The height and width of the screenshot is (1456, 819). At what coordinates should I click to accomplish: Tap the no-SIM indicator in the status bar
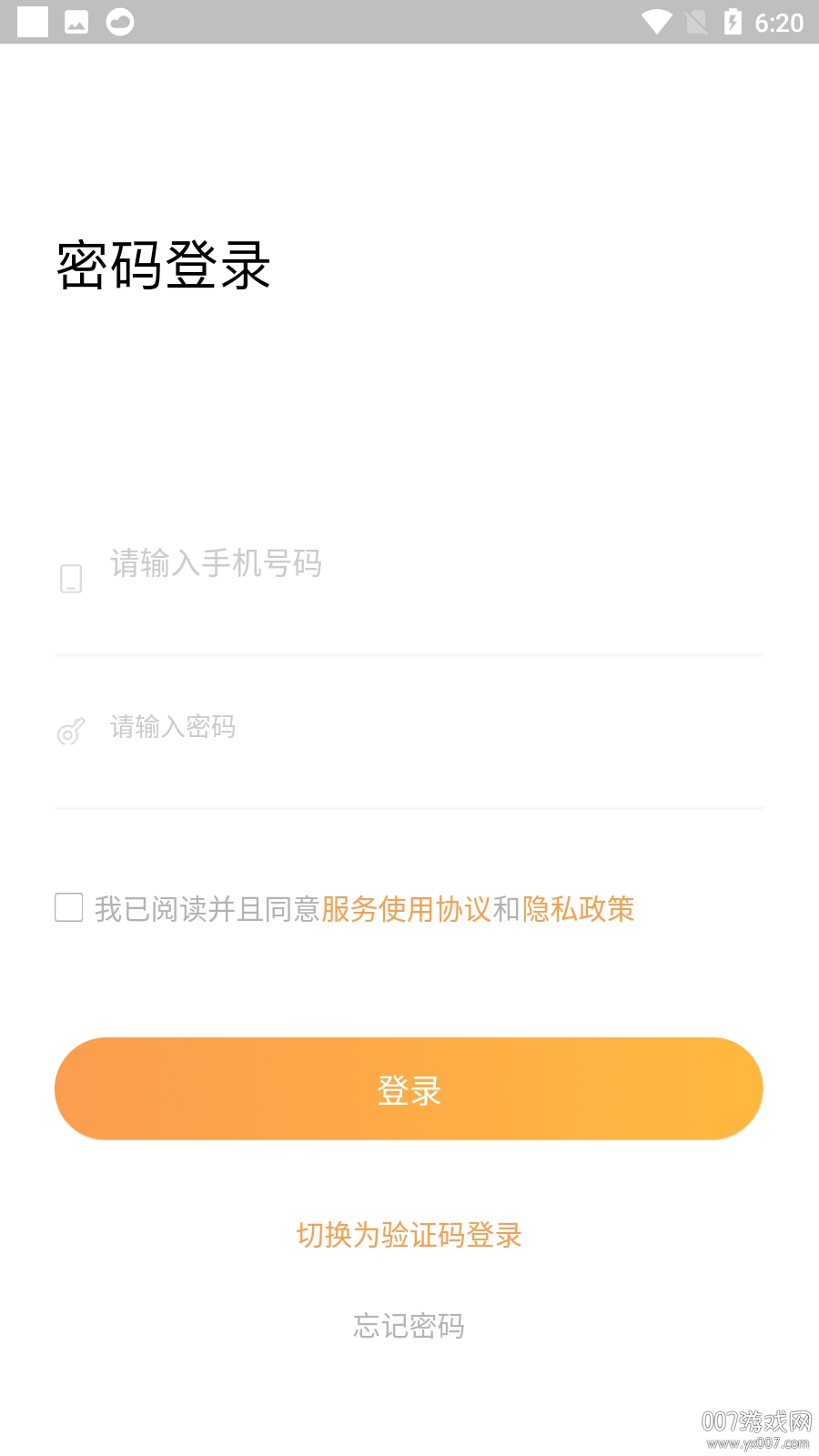694,23
